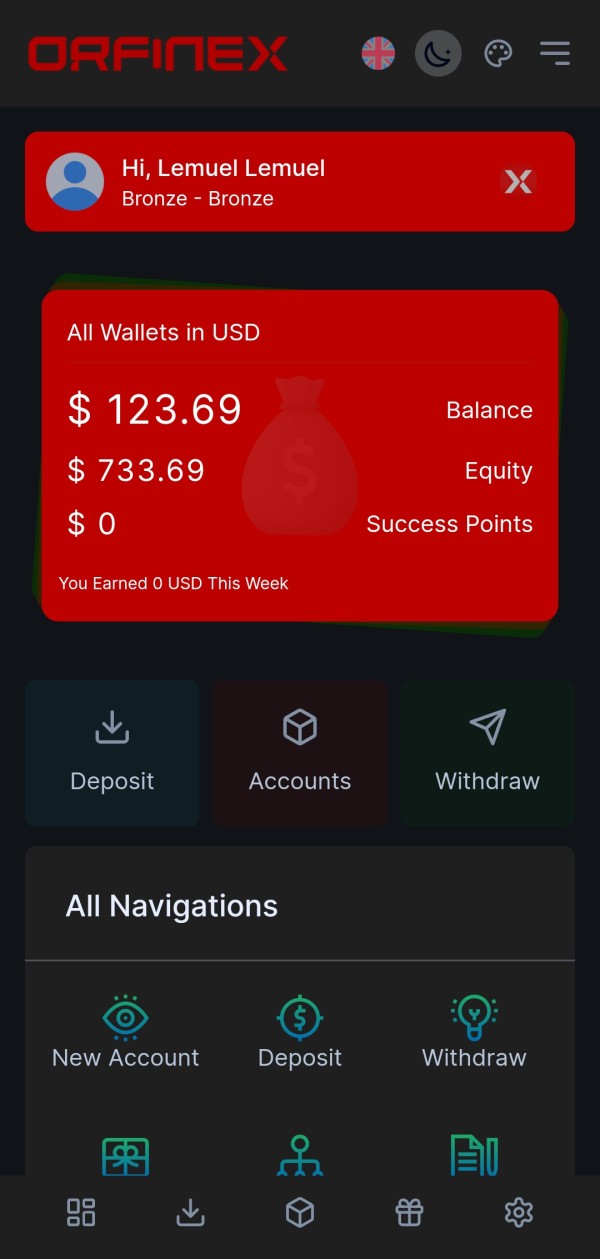Screen dimensions: 600x1259
Task: Open the color theme palette
Action: coord(498,53)
